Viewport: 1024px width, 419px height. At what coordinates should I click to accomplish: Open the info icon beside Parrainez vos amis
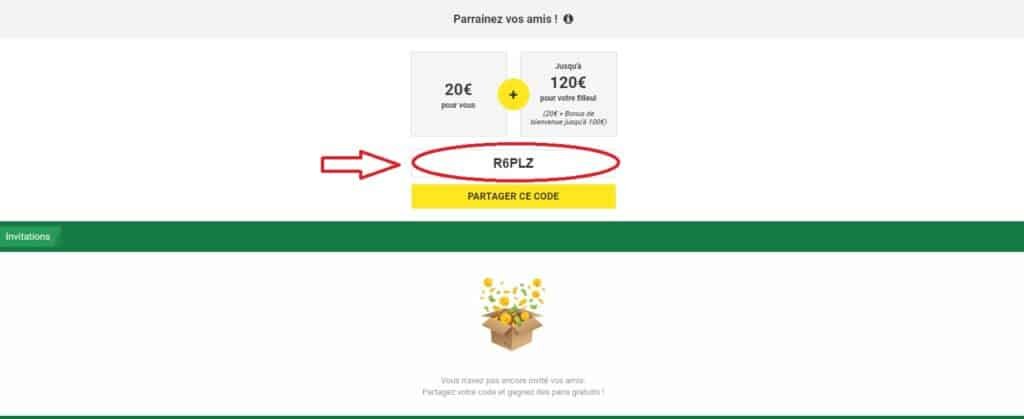(x=569, y=19)
